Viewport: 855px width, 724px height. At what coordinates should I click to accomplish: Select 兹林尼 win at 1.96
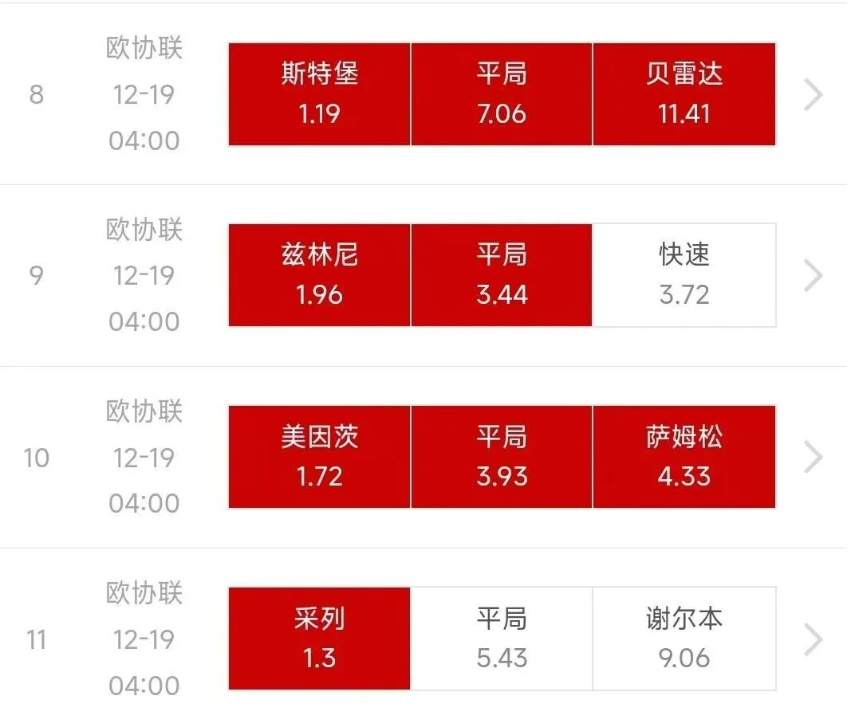319,275
